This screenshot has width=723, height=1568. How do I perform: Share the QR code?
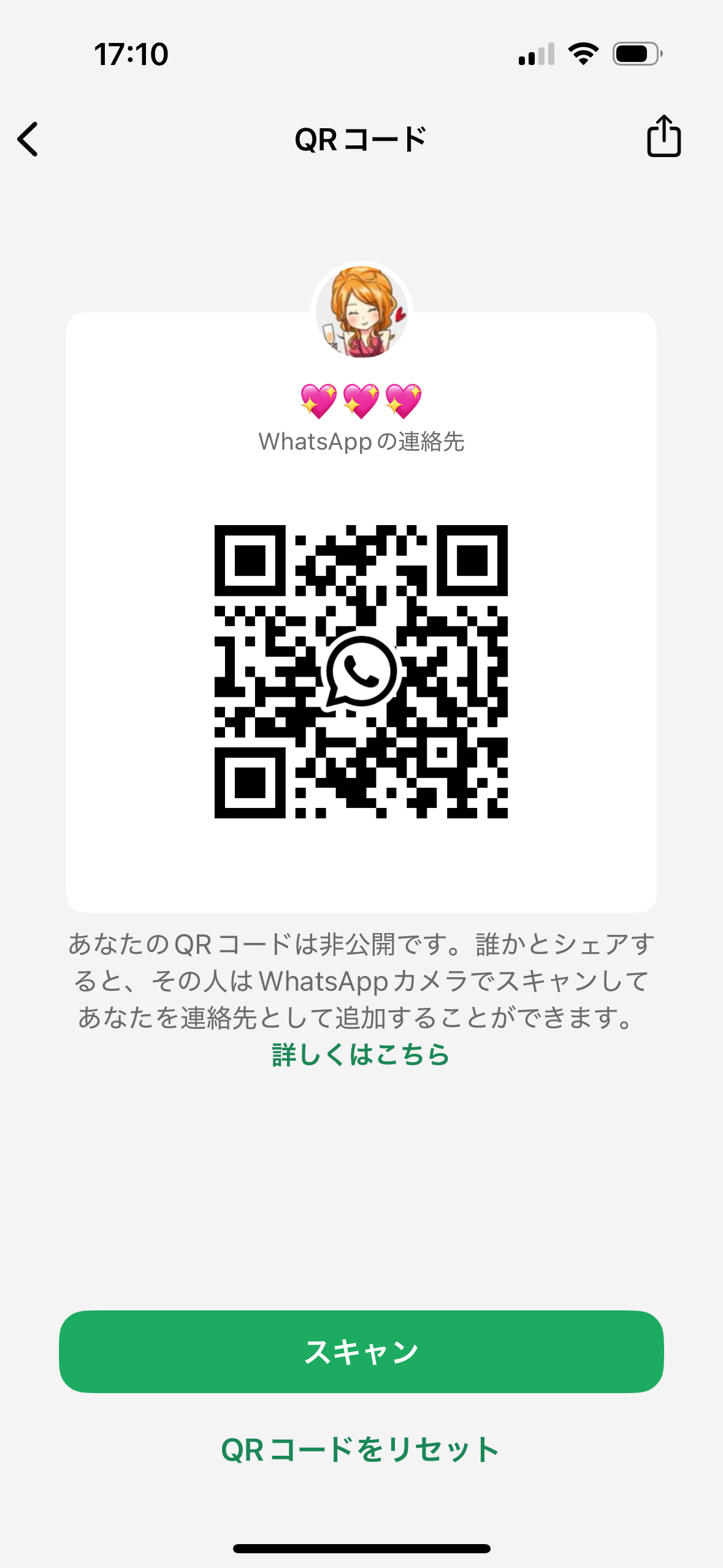click(x=664, y=136)
